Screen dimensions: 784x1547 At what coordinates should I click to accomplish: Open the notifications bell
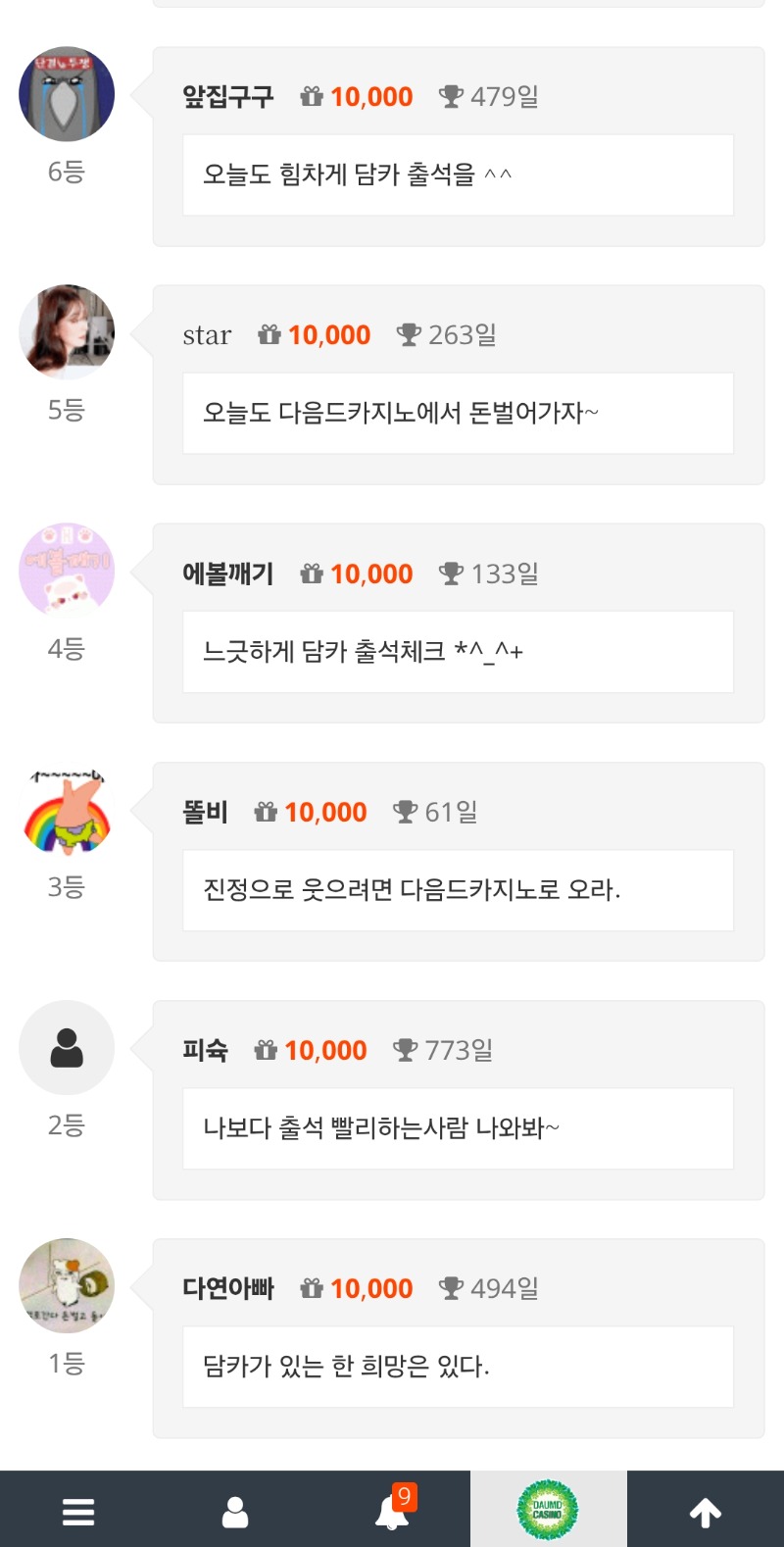tap(393, 1511)
